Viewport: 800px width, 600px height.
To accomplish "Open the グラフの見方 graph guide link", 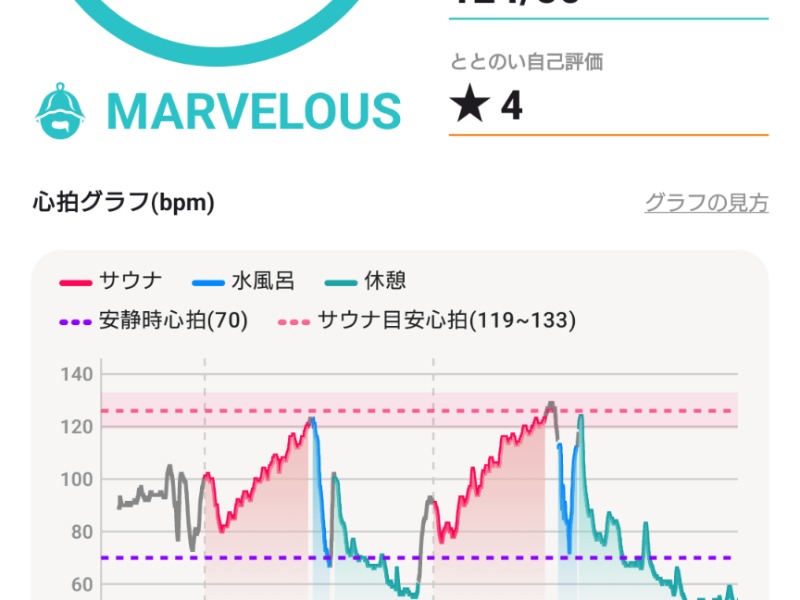I will click(x=706, y=203).
